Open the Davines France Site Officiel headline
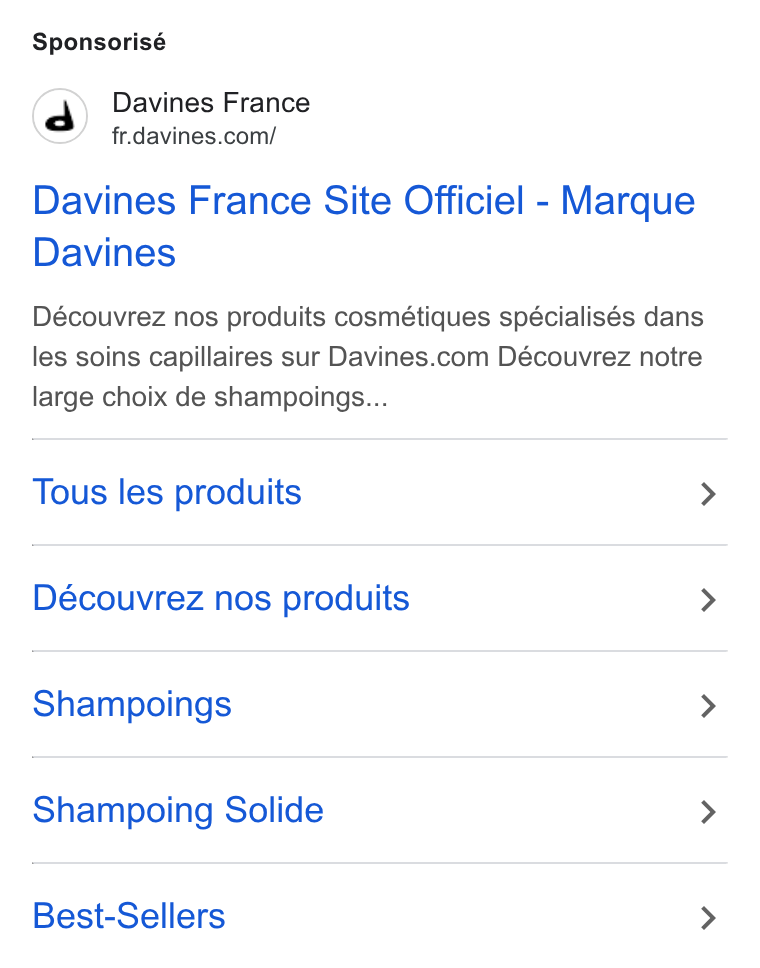The image size is (760, 968). pyautogui.click(x=364, y=227)
